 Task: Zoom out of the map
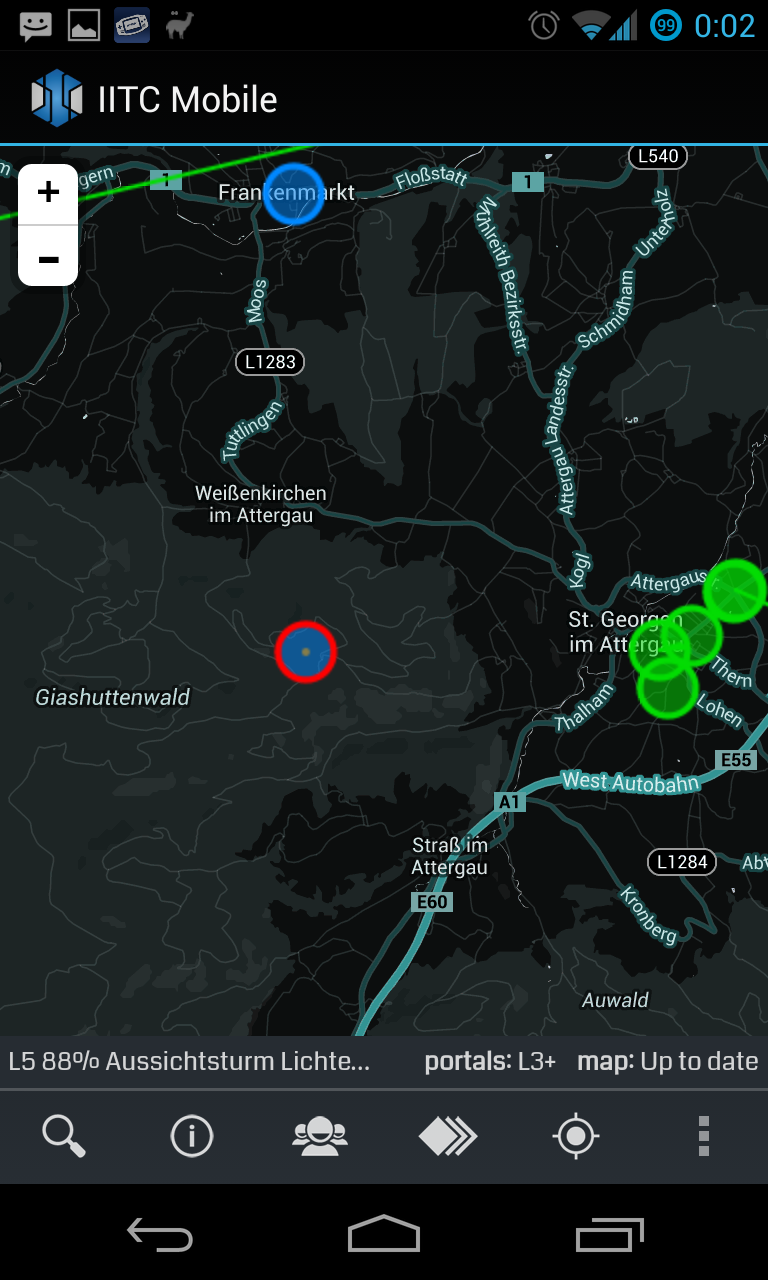point(48,258)
